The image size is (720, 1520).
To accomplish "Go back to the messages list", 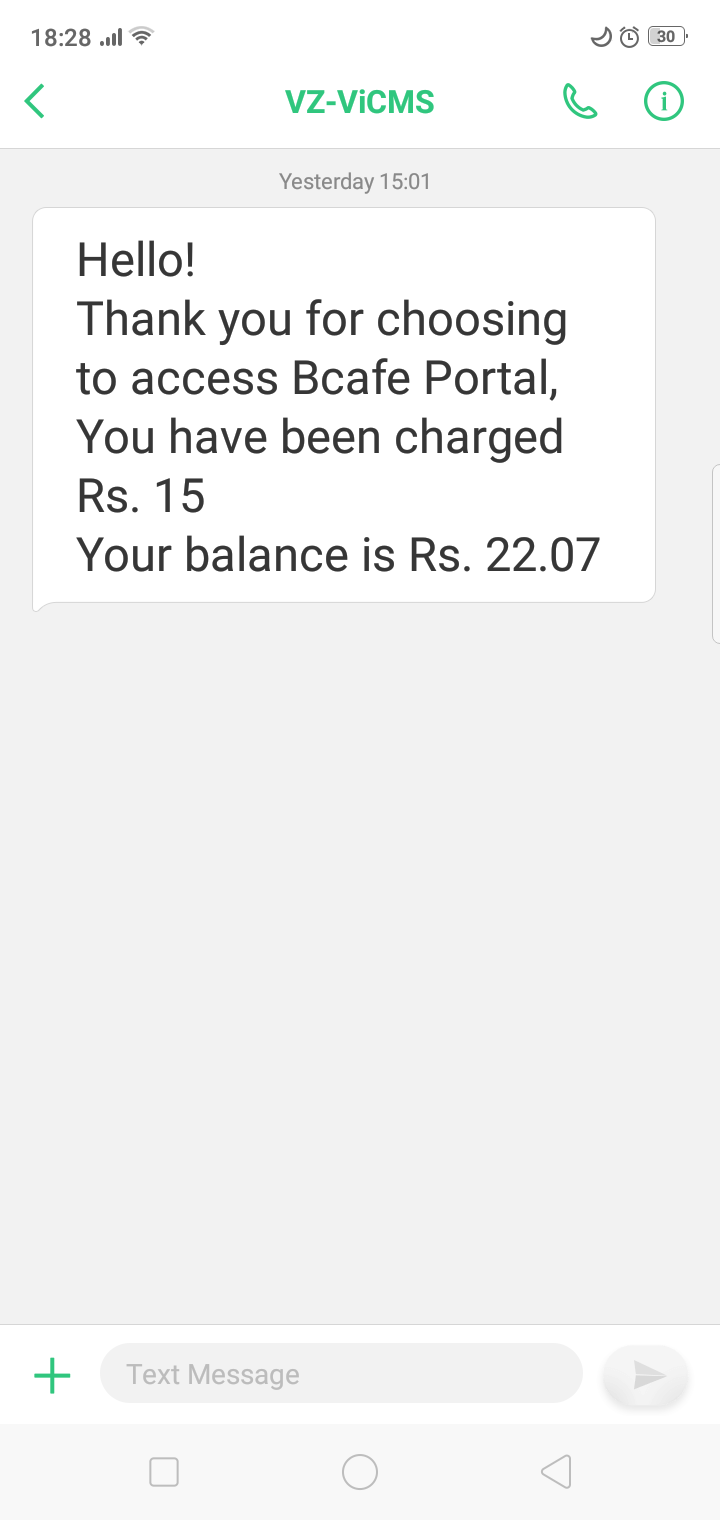I will tap(35, 101).
